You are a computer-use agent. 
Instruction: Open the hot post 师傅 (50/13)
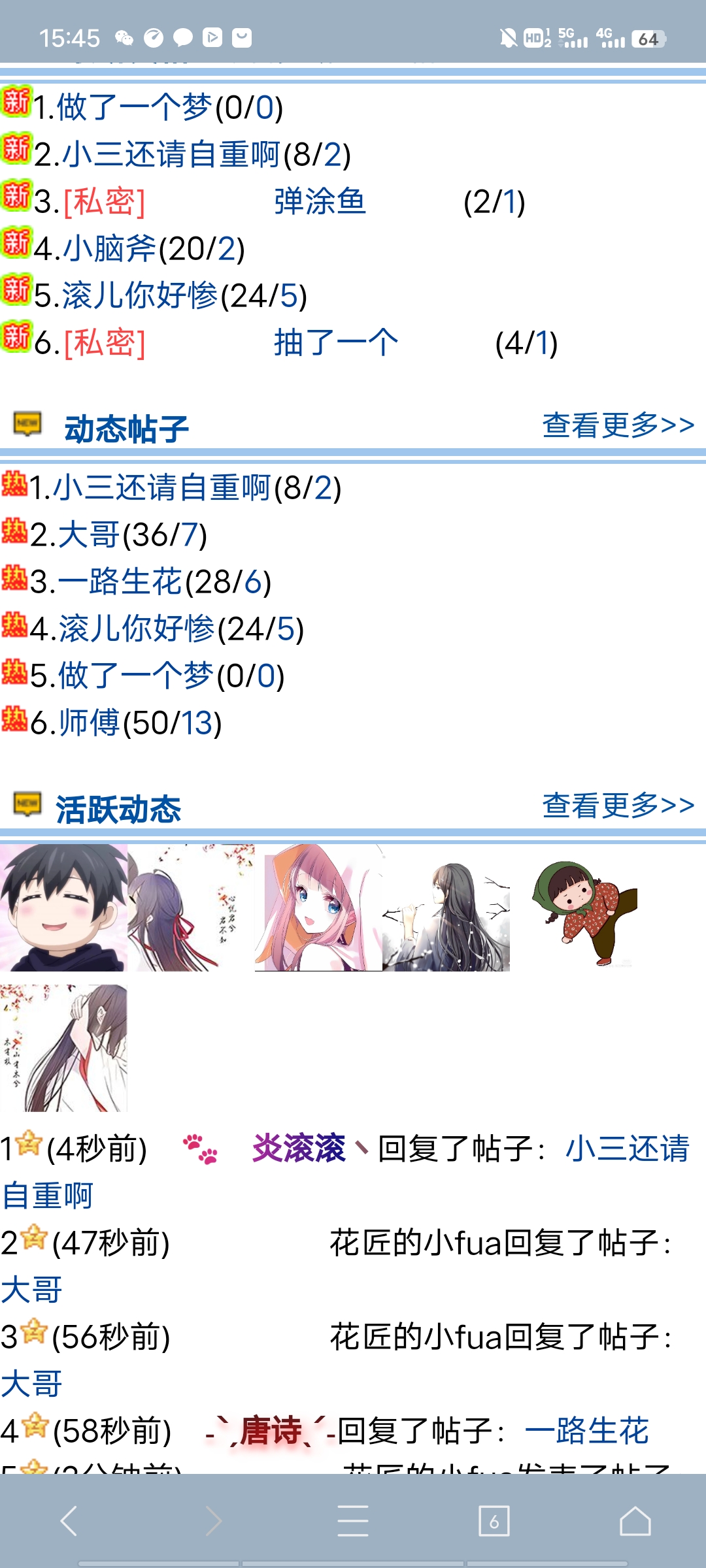89,723
